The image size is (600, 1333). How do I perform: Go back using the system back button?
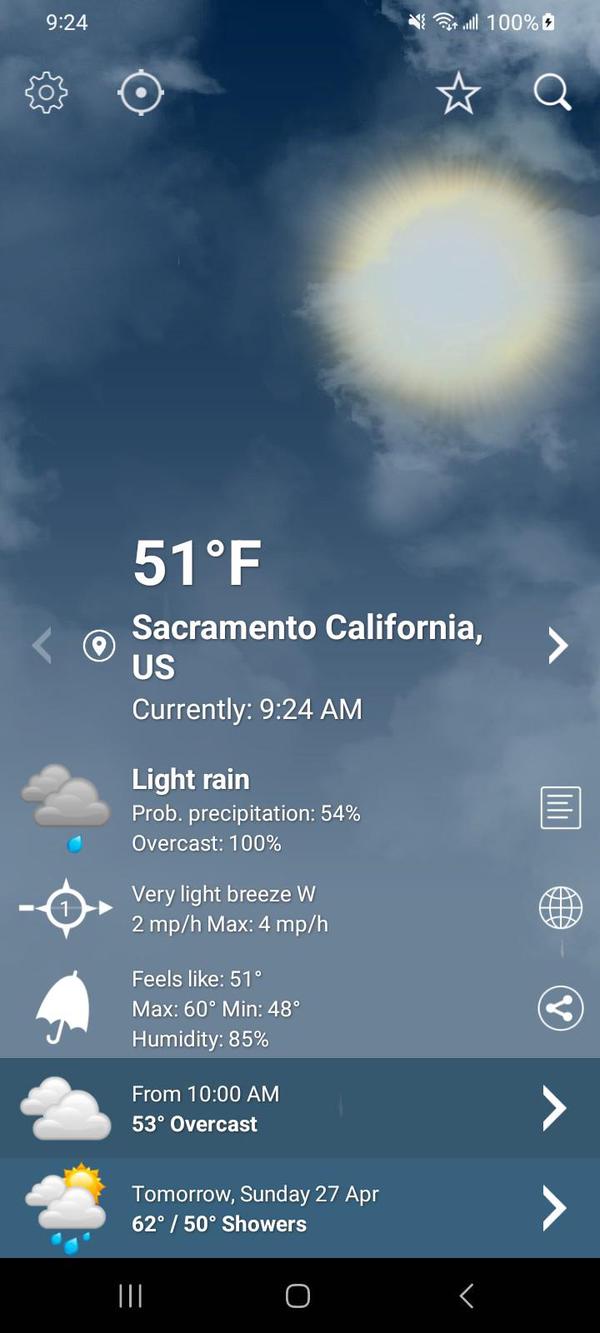point(466,1296)
